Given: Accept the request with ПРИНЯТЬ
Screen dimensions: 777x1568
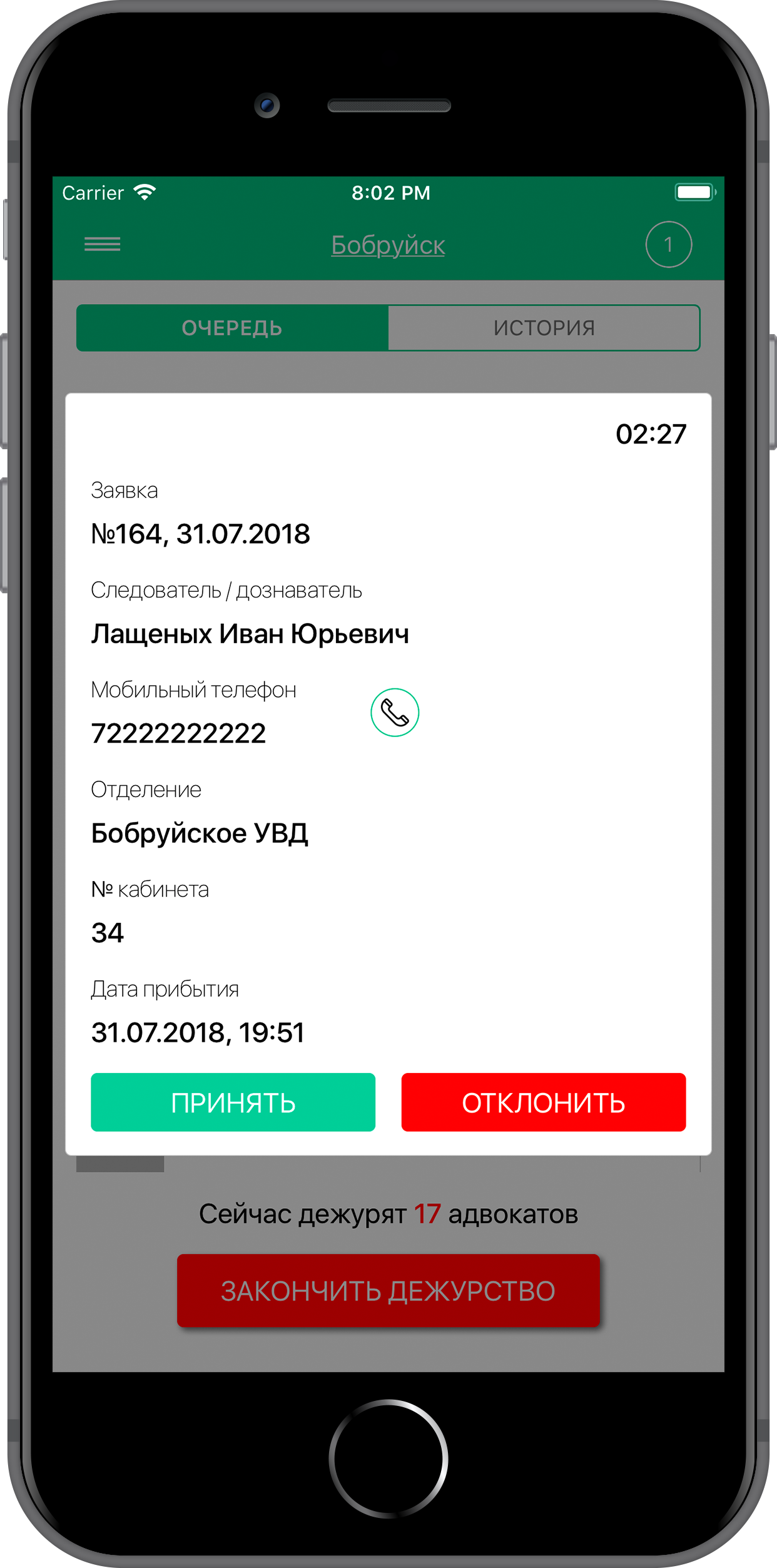Looking at the screenshot, I should pos(233,1102).
